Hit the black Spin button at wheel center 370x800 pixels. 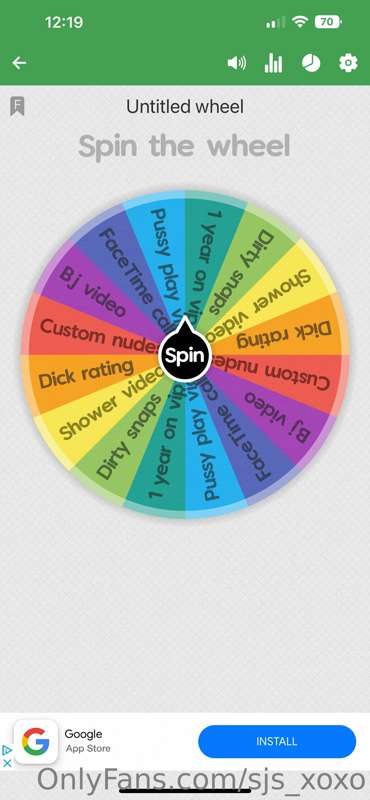click(x=185, y=356)
